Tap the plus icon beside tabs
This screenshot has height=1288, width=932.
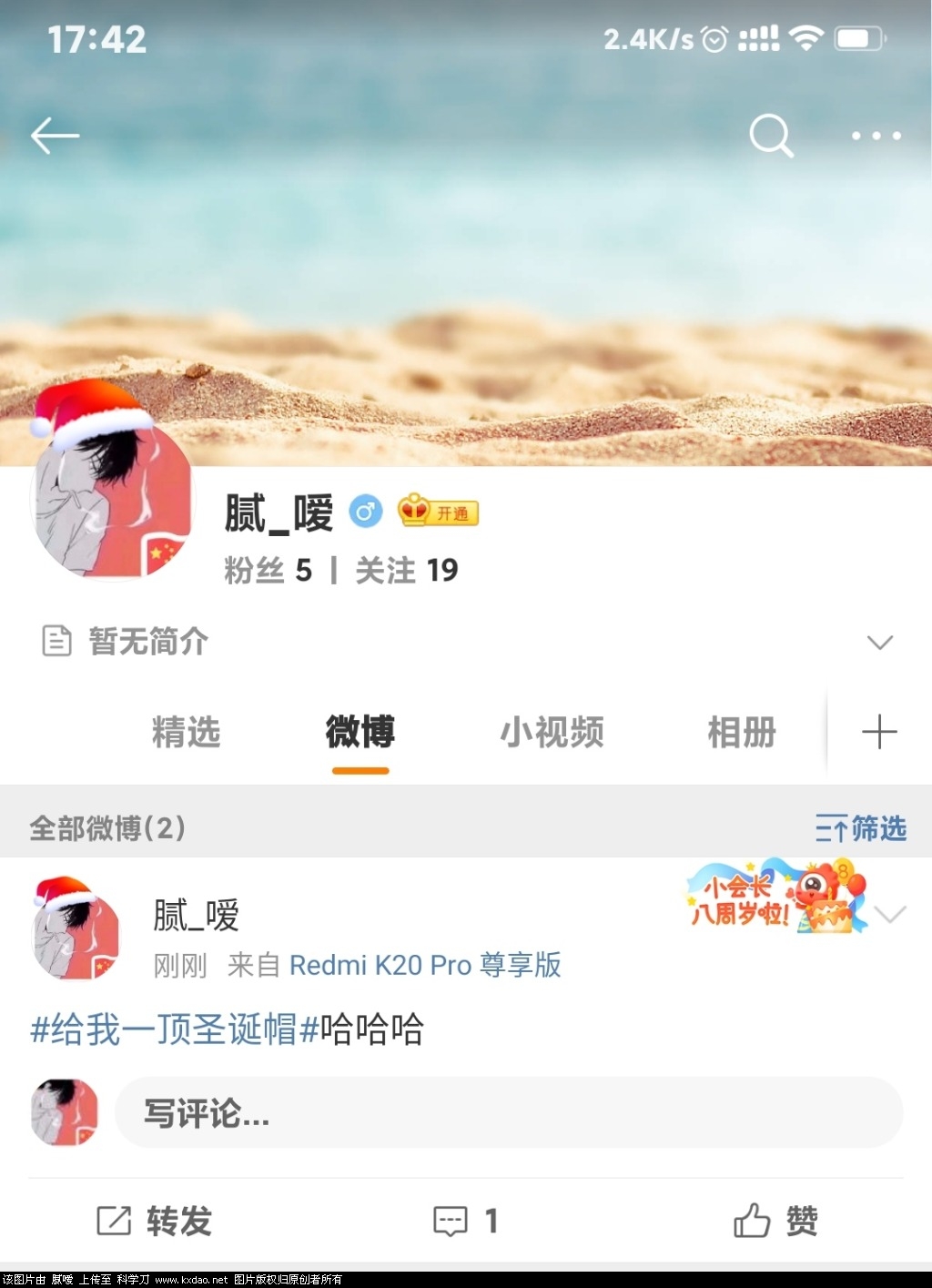[x=879, y=733]
